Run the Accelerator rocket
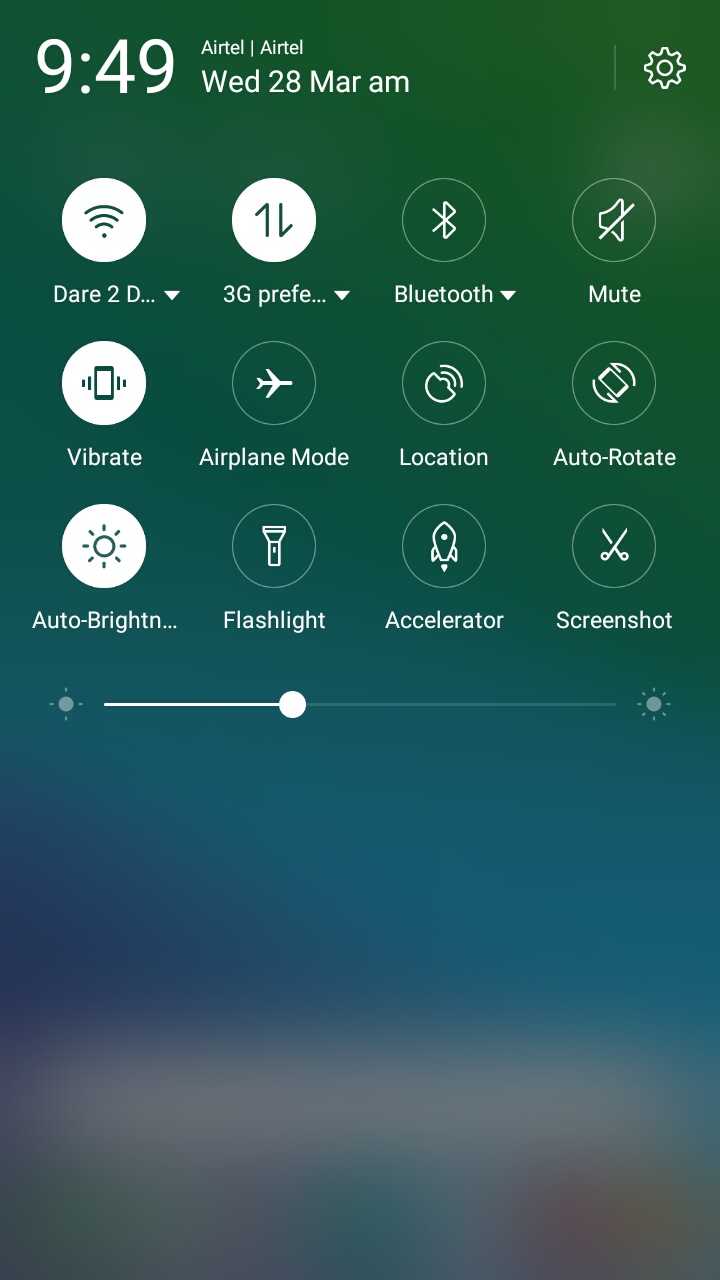Image resolution: width=720 pixels, height=1280 pixels. pyautogui.click(x=444, y=546)
